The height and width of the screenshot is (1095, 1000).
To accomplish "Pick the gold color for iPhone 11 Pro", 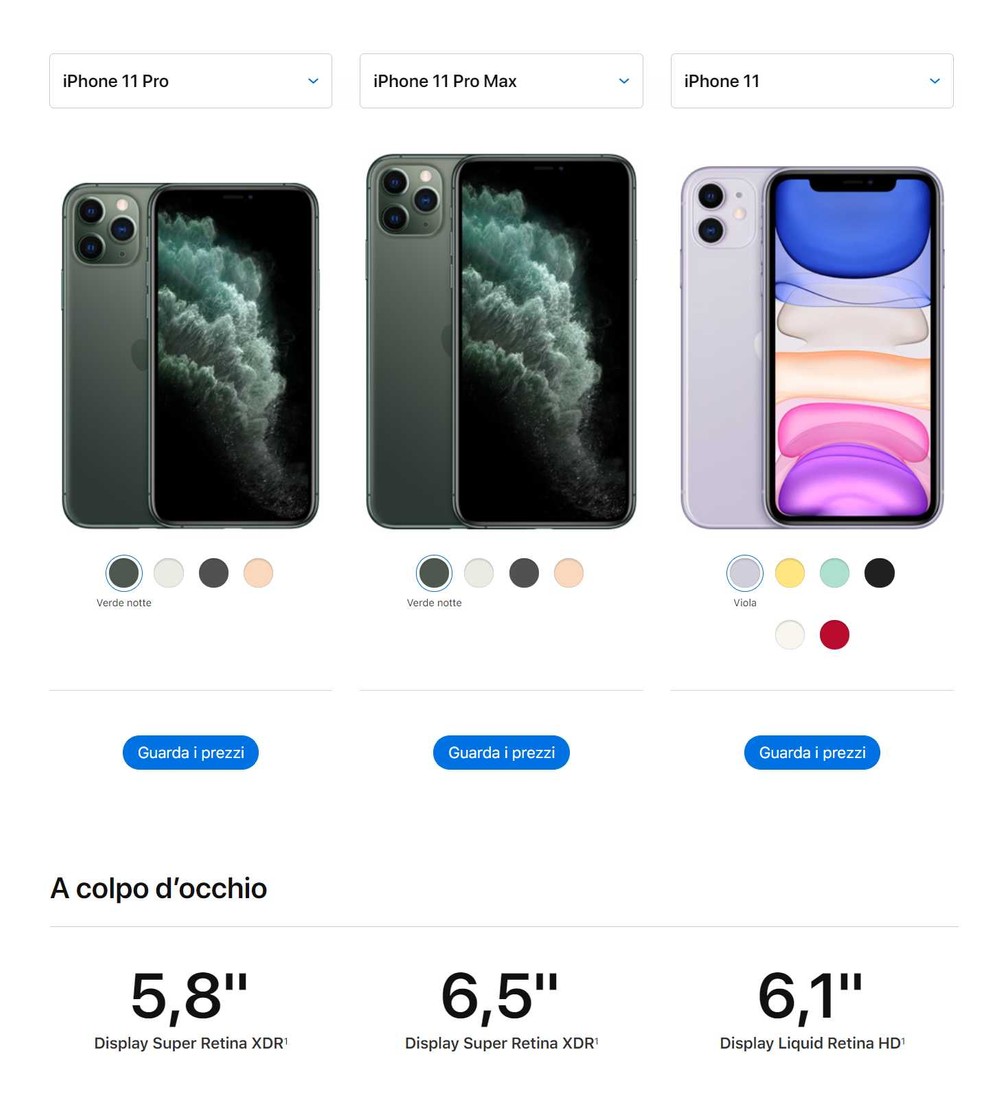I will 258,573.
